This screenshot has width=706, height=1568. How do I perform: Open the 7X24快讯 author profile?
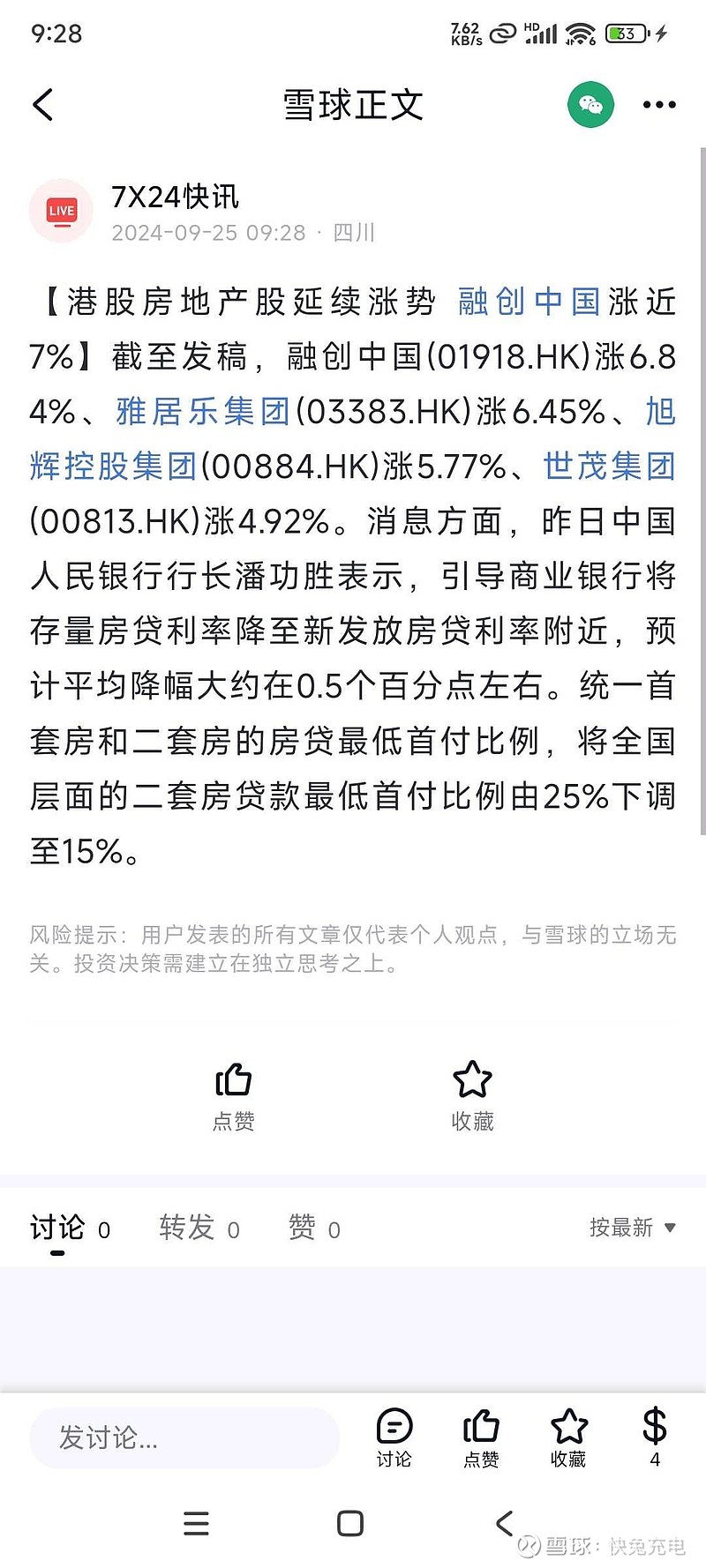tap(175, 197)
